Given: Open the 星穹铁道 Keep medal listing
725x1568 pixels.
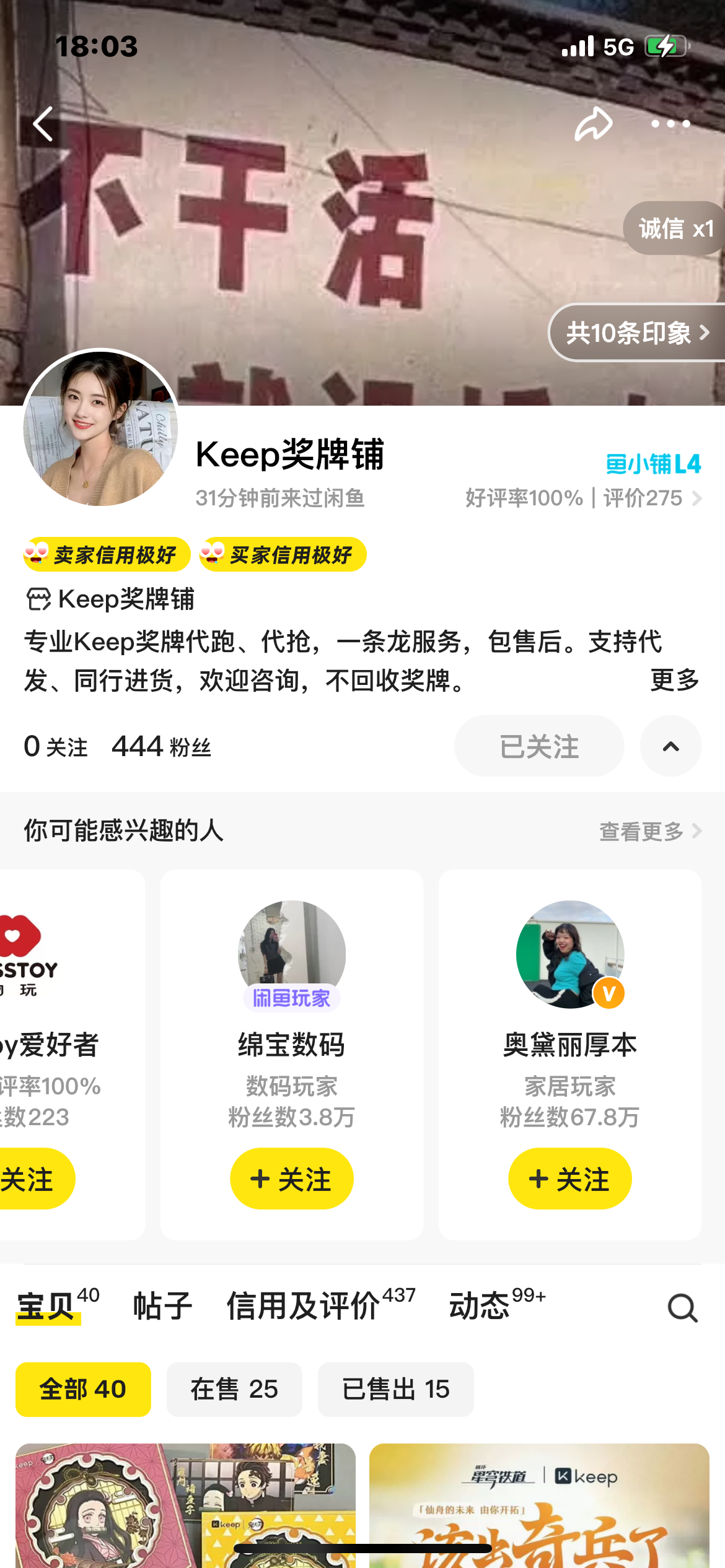Looking at the screenshot, I should 539,1505.
